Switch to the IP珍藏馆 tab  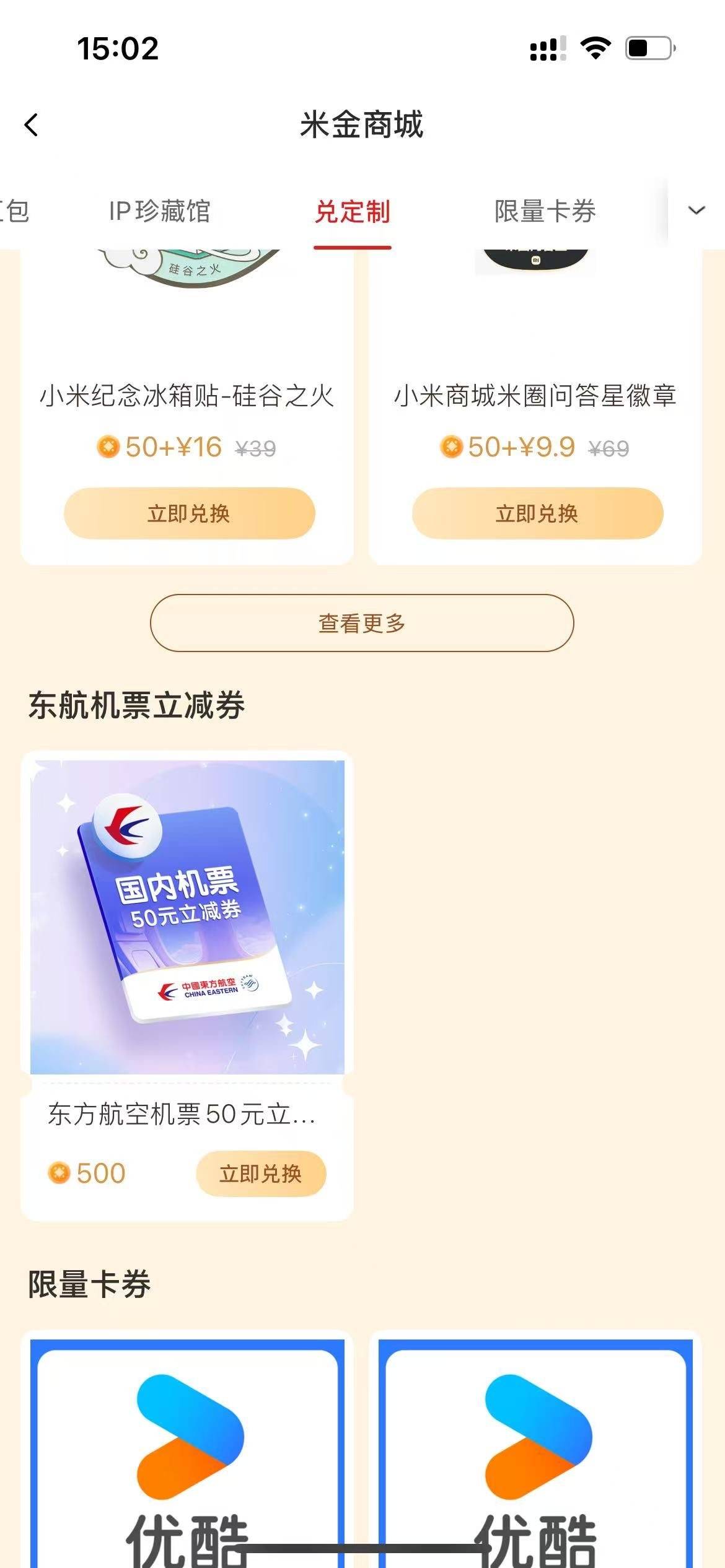pos(160,212)
